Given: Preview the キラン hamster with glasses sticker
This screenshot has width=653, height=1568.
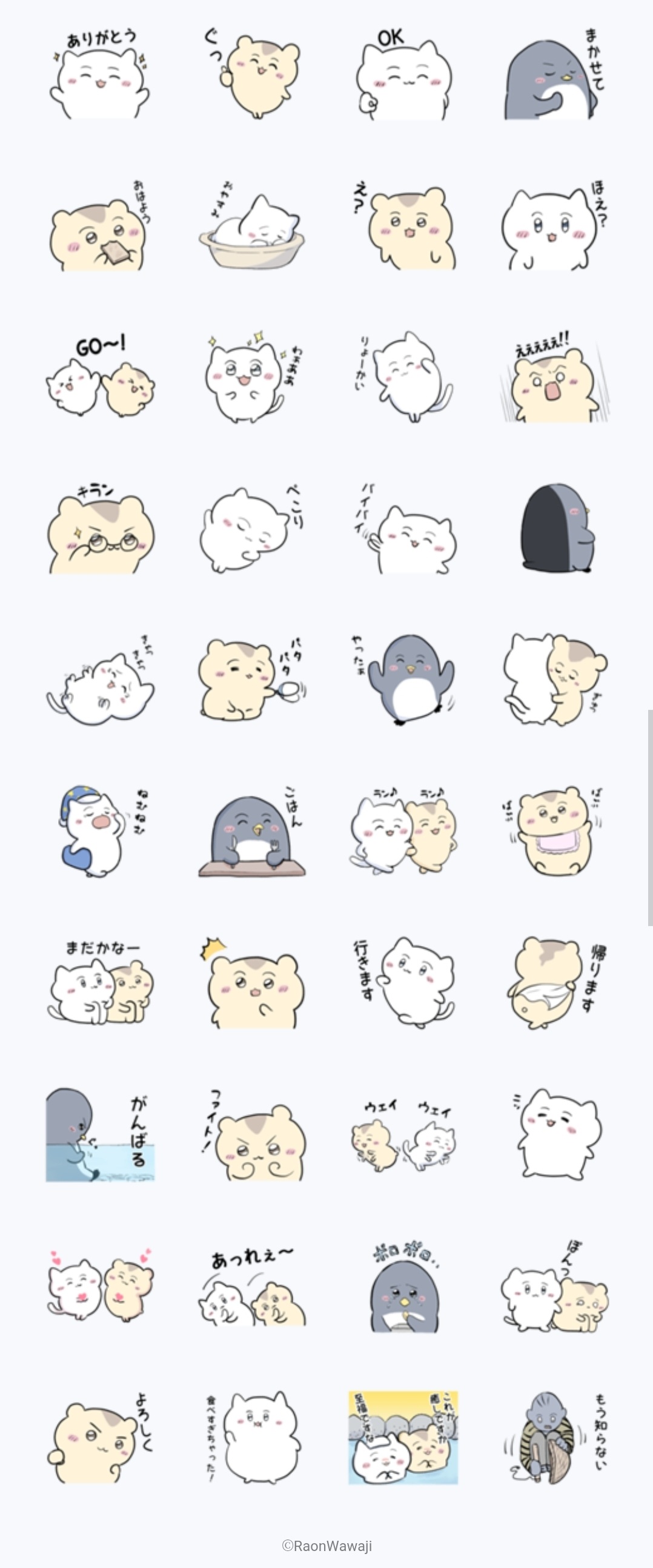Looking at the screenshot, I should coord(101,529).
